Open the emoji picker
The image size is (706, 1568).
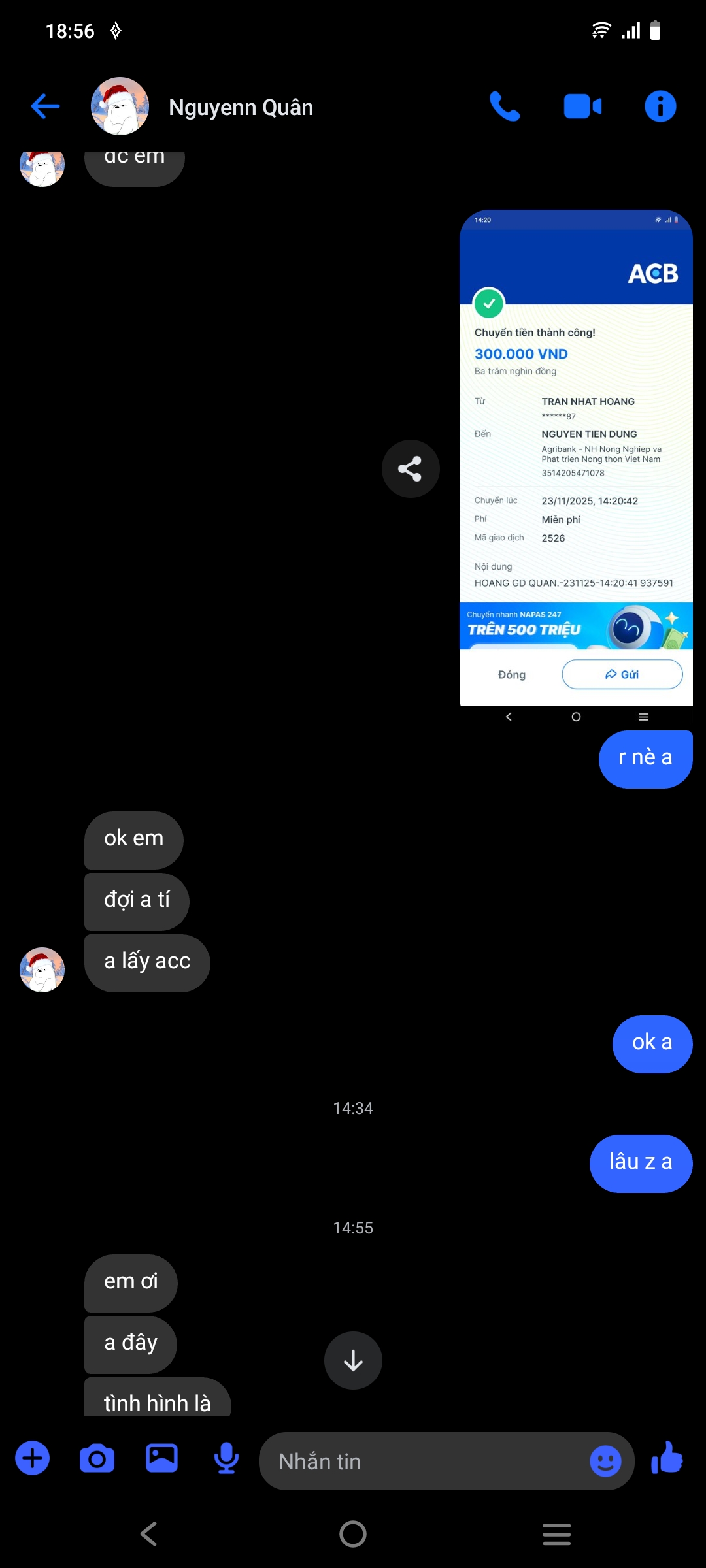coord(605,1462)
